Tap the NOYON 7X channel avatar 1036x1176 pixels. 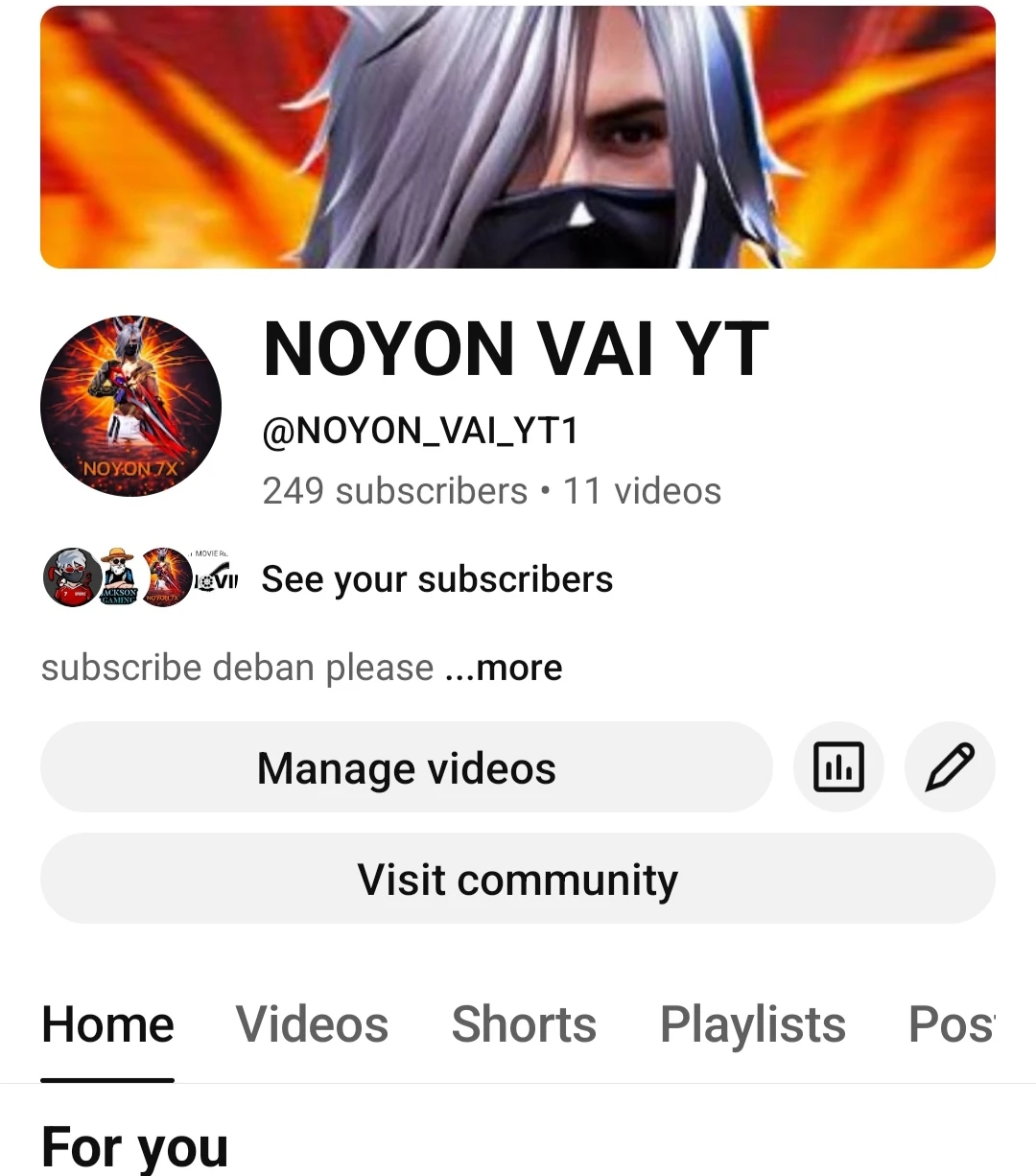pos(130,406)
